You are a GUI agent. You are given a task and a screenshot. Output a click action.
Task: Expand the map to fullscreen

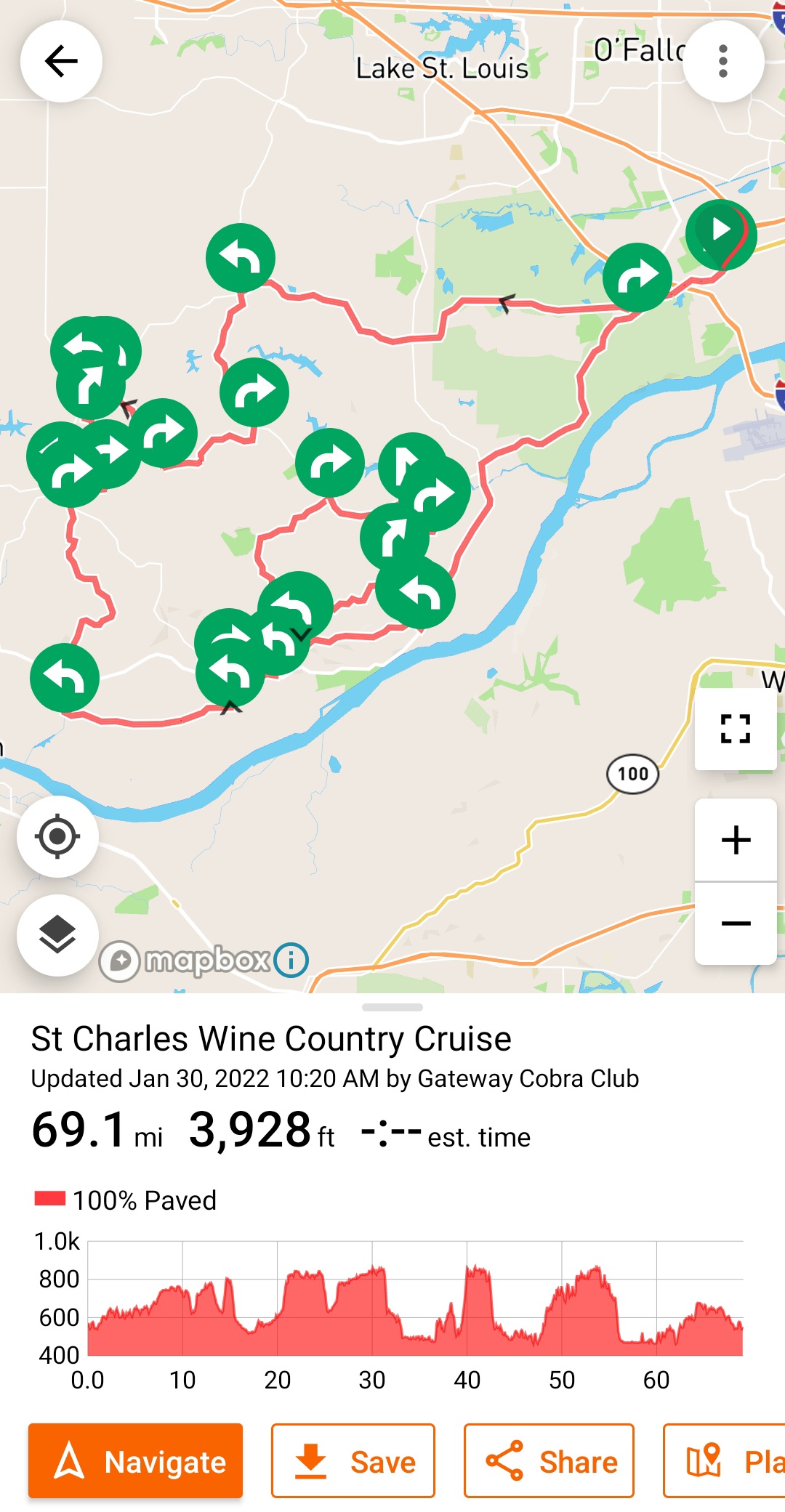(x=735, y=729)
